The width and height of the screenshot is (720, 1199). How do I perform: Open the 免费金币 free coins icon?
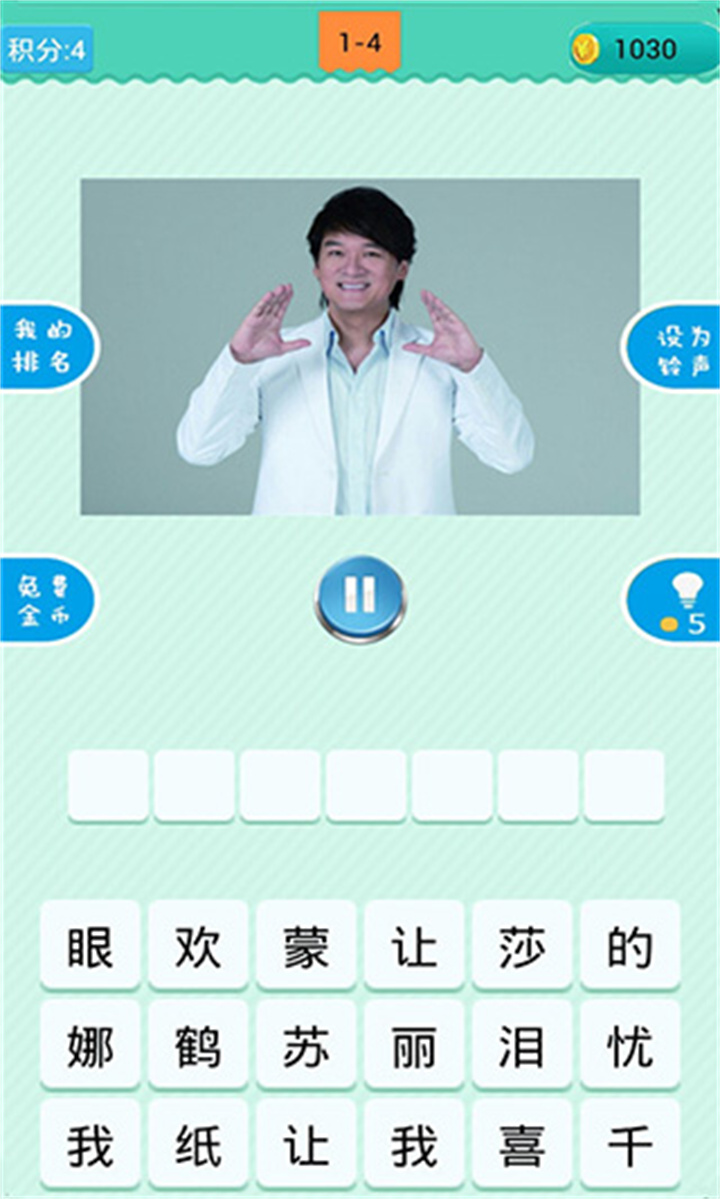[45, 597]
